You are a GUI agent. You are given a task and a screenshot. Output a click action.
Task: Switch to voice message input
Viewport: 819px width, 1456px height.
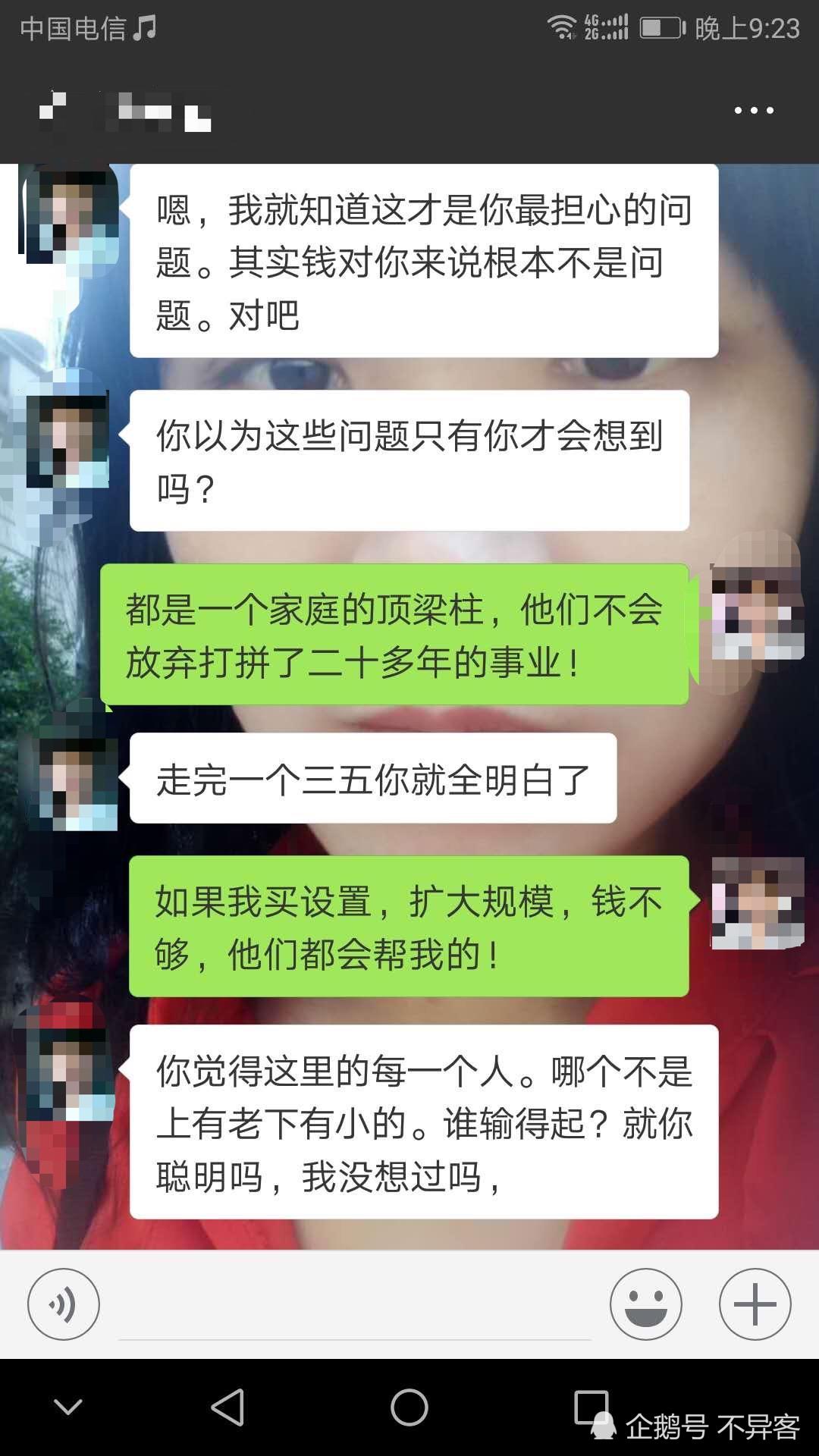pos(64,1304)
